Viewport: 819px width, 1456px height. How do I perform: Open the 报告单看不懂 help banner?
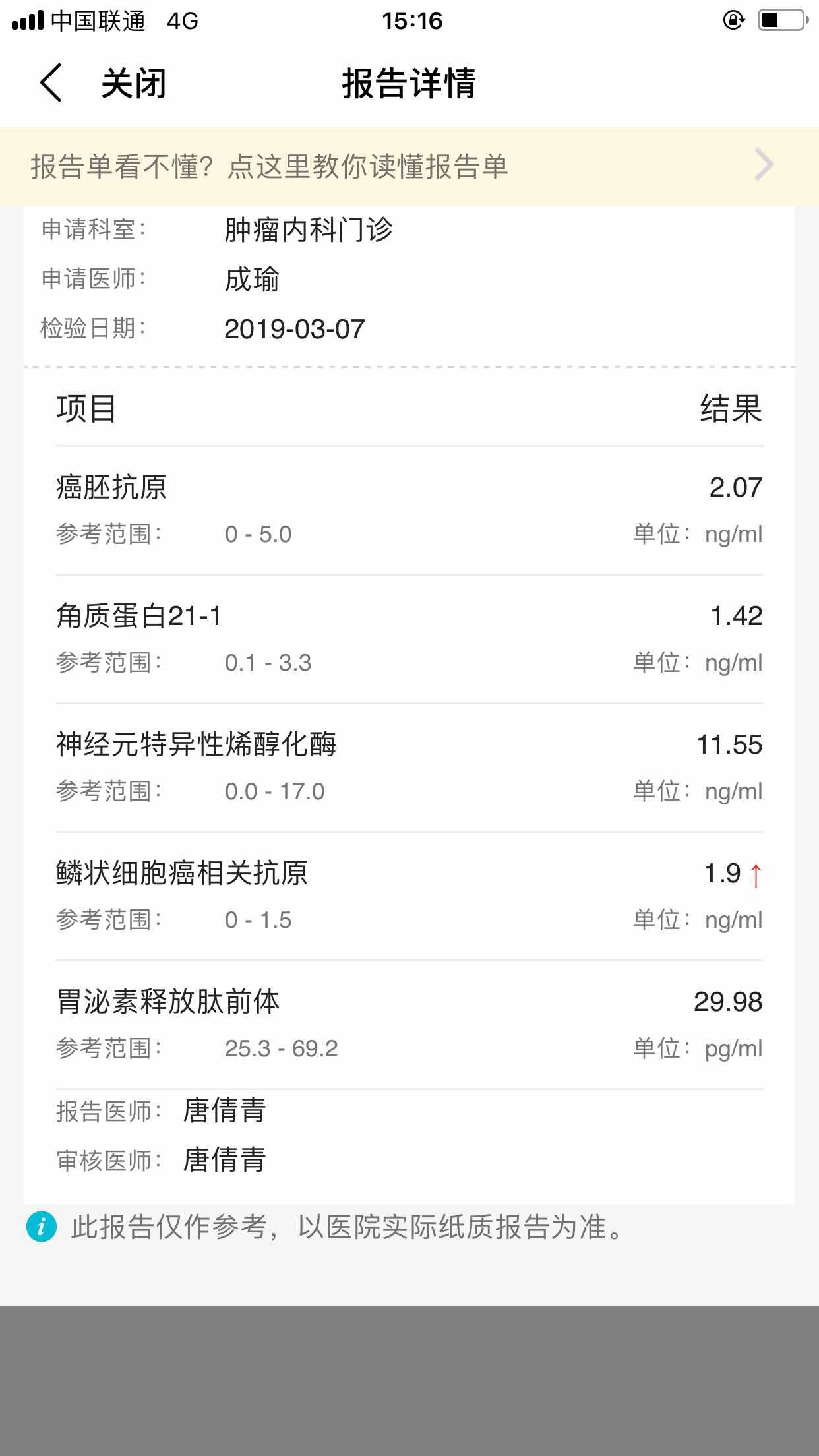pos(409,166)
